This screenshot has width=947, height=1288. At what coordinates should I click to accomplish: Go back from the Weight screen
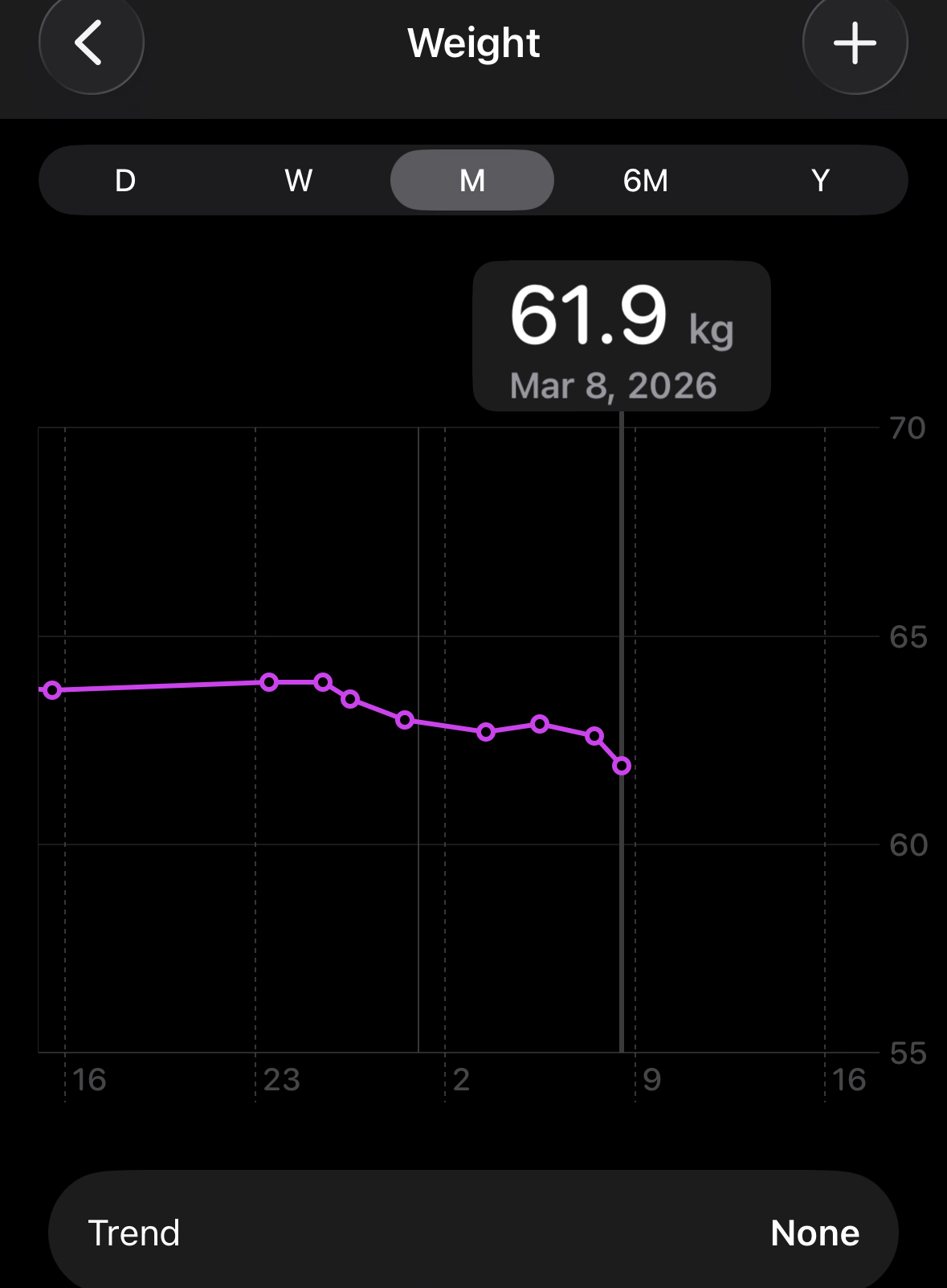tap(91, 43)
